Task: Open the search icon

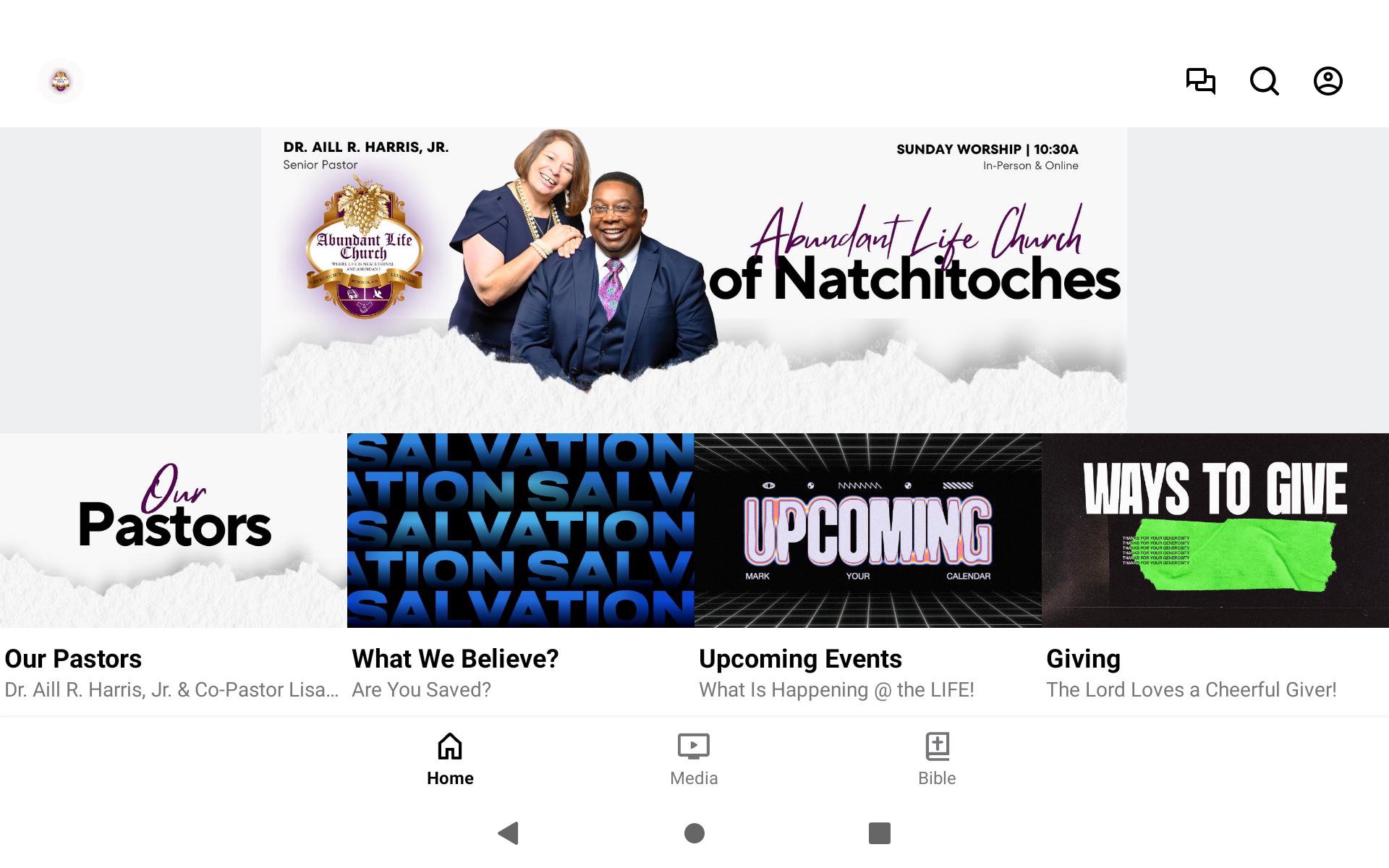Action: point(1264,81)
